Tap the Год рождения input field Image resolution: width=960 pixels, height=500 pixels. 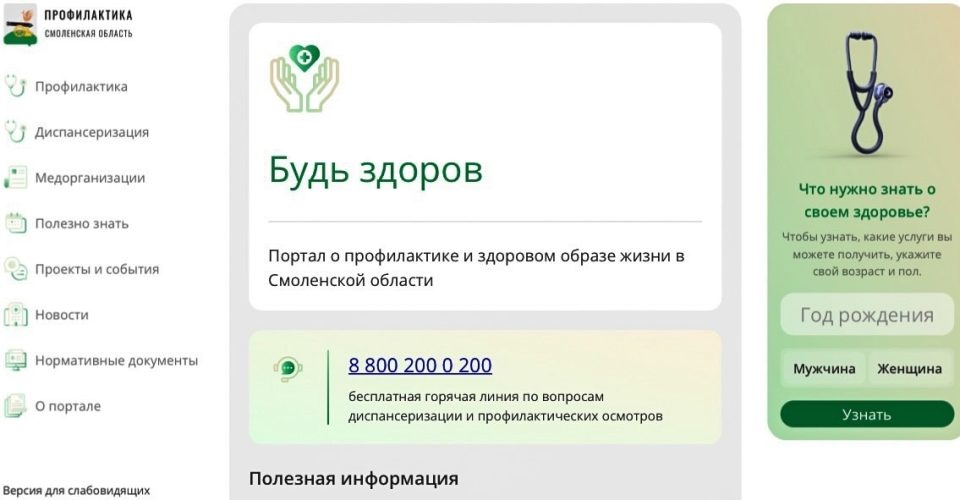click(866, 315)
